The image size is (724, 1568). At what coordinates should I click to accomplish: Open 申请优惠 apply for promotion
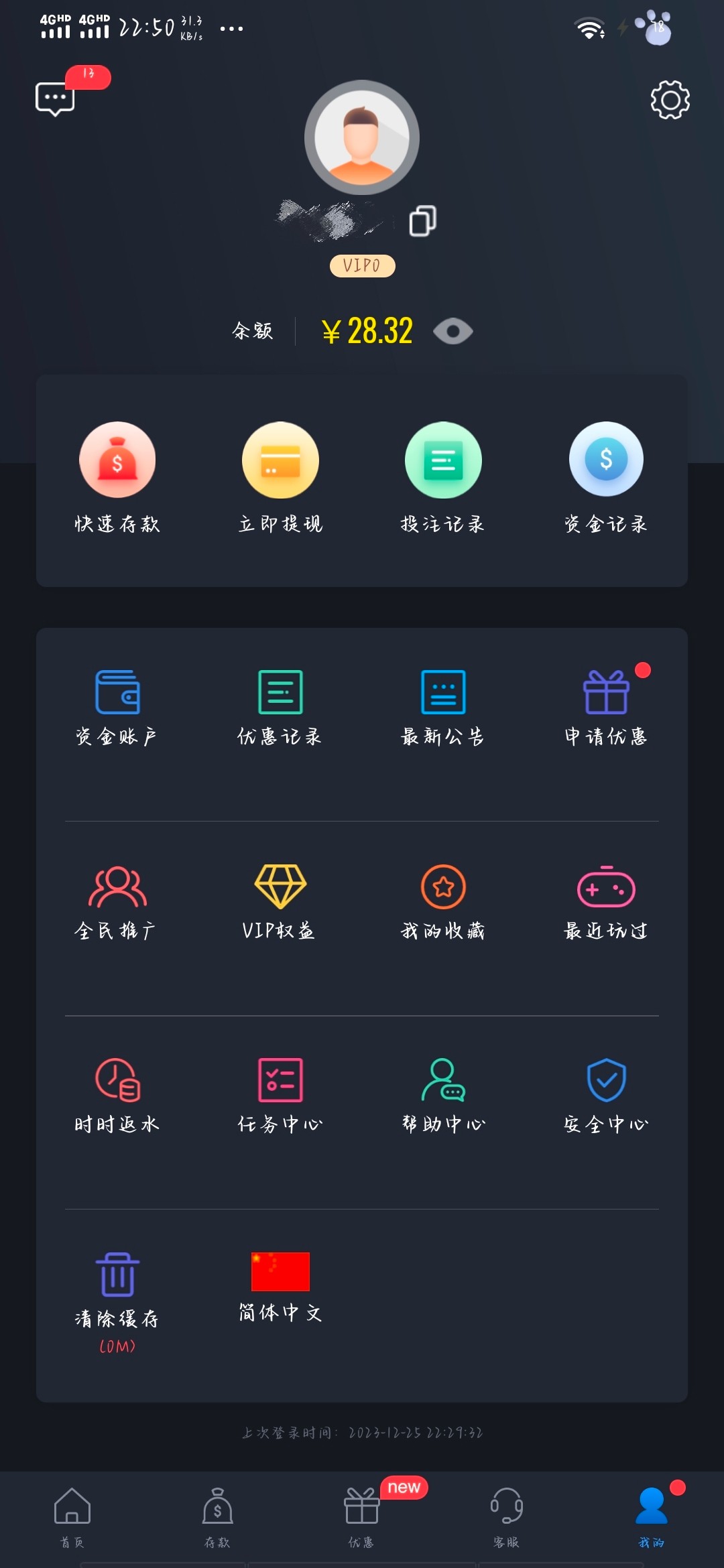[x=606, y=707]
